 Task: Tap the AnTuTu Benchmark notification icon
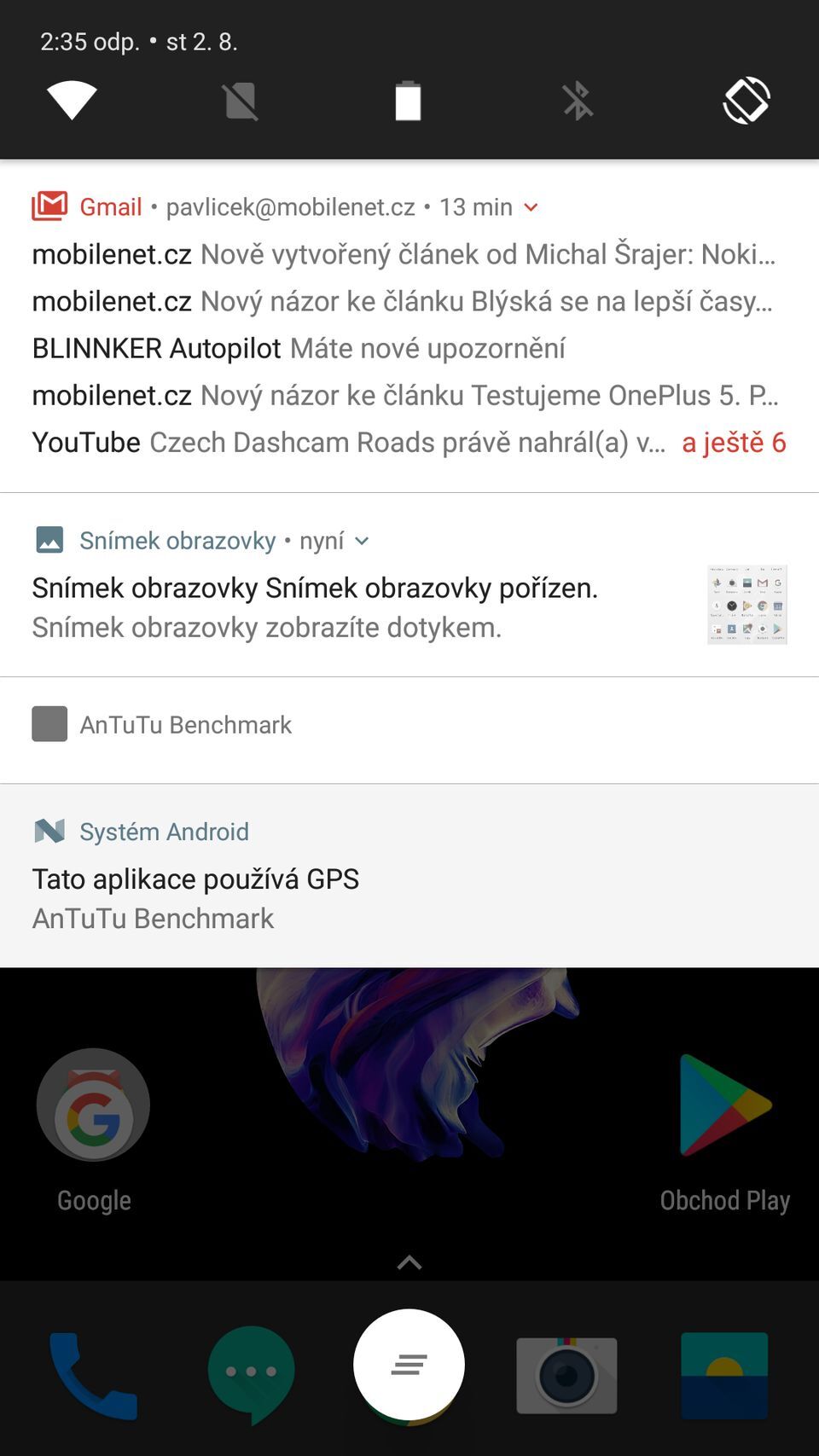coord(49,724)
